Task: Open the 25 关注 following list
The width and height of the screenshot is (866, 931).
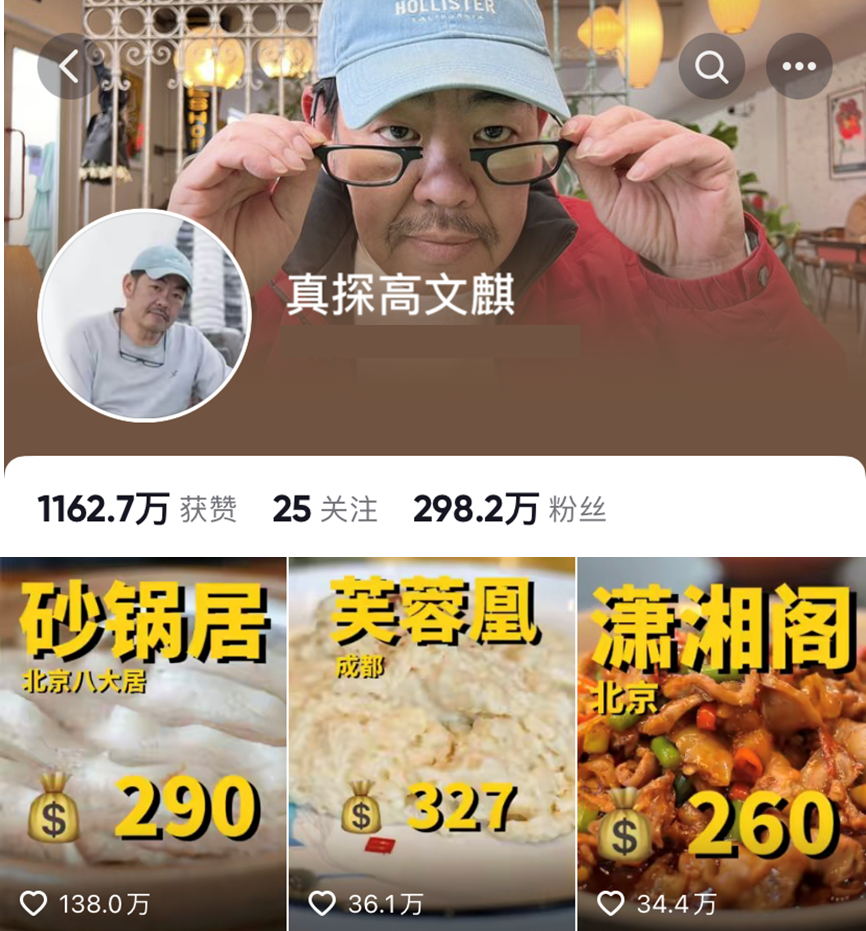Action: point(325,509)
